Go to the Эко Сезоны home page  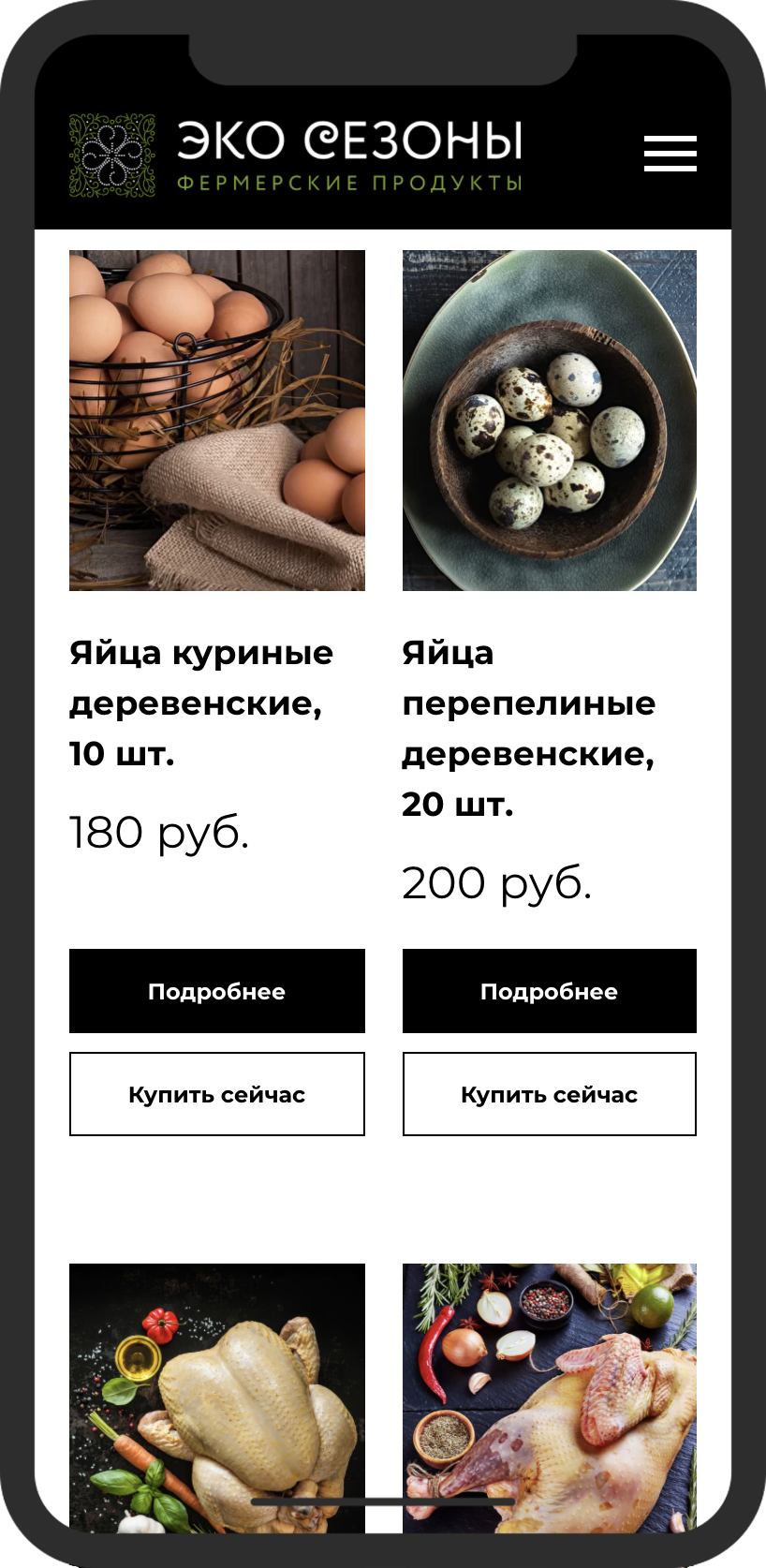pos(296,155)
